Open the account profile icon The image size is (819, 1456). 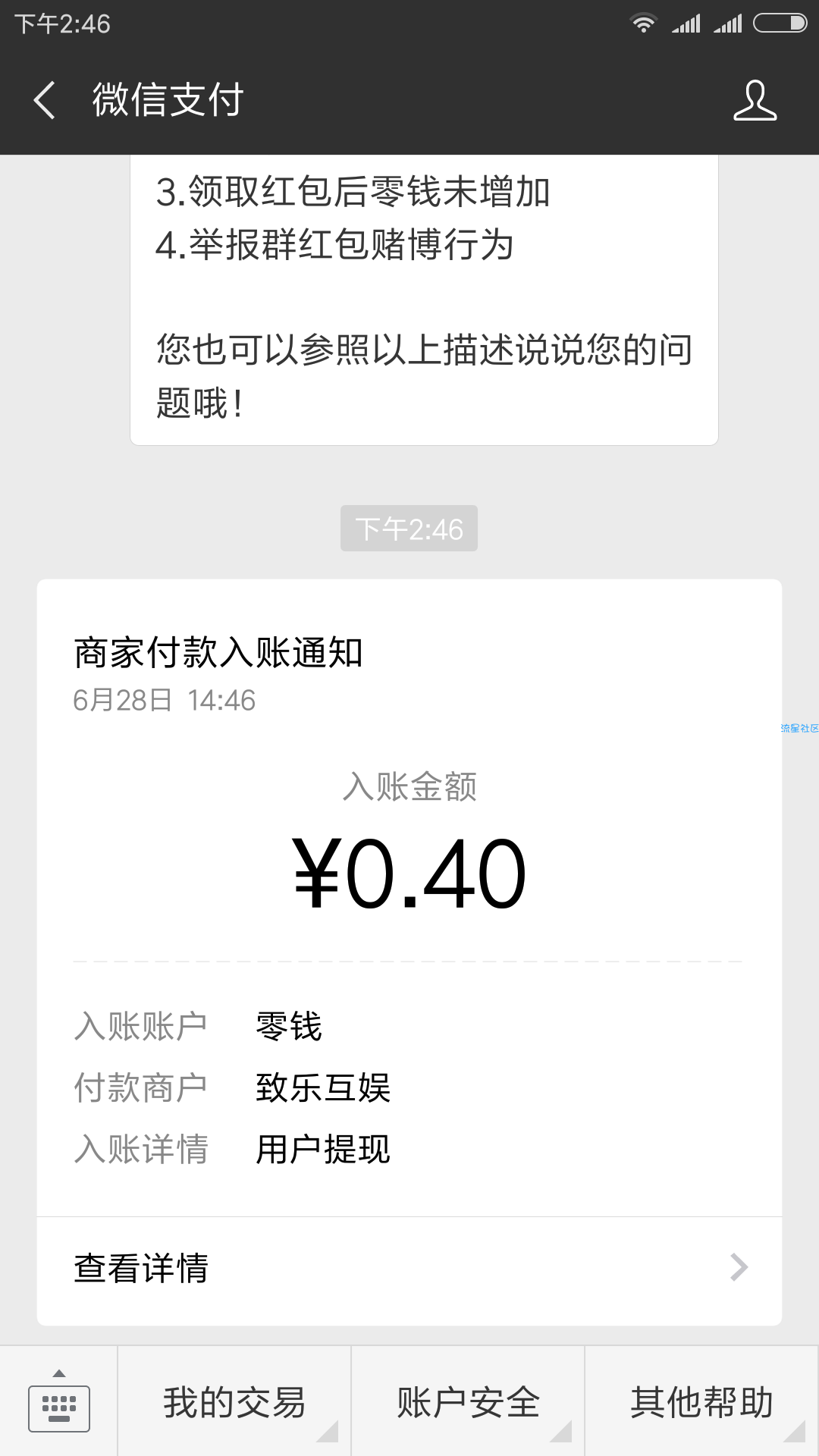point(755,100)
